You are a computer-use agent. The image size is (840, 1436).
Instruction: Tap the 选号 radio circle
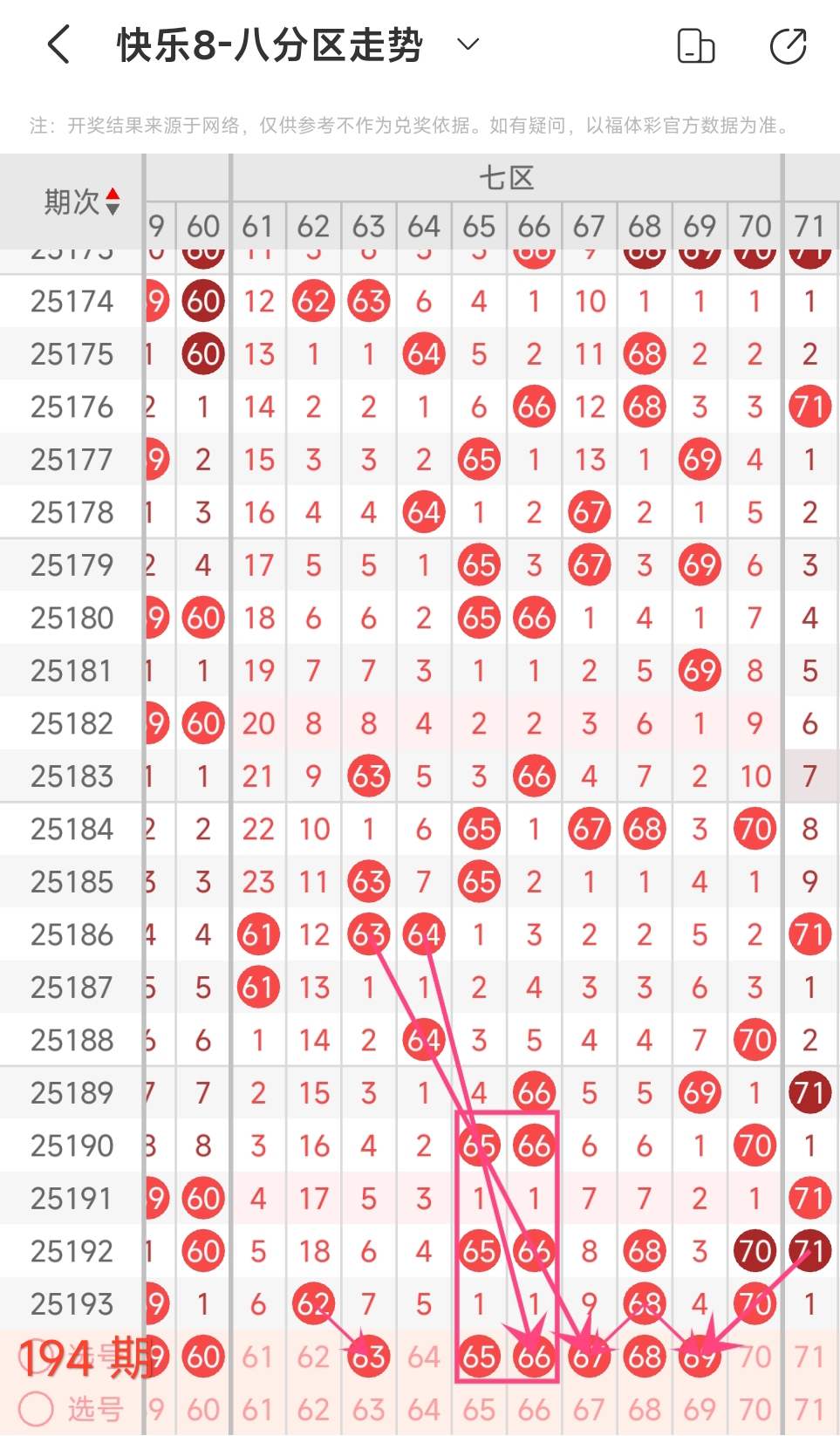click(37, 1407)
